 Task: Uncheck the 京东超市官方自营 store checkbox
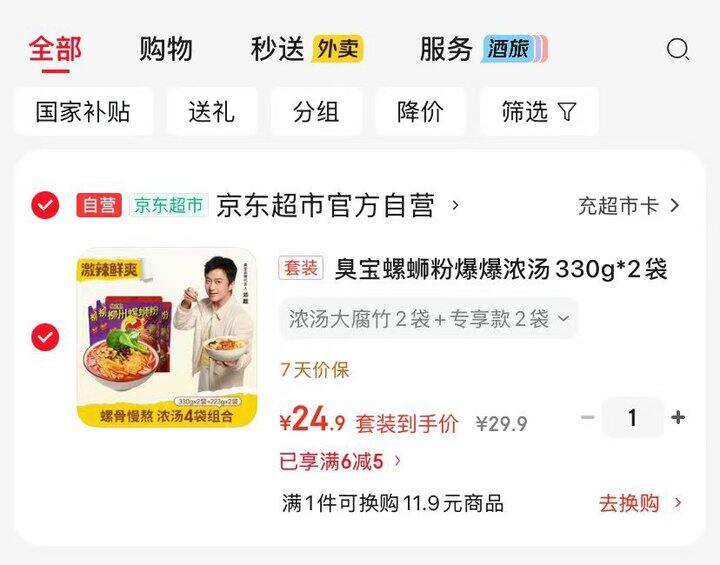pyautogui.click(x=45, y=205)
